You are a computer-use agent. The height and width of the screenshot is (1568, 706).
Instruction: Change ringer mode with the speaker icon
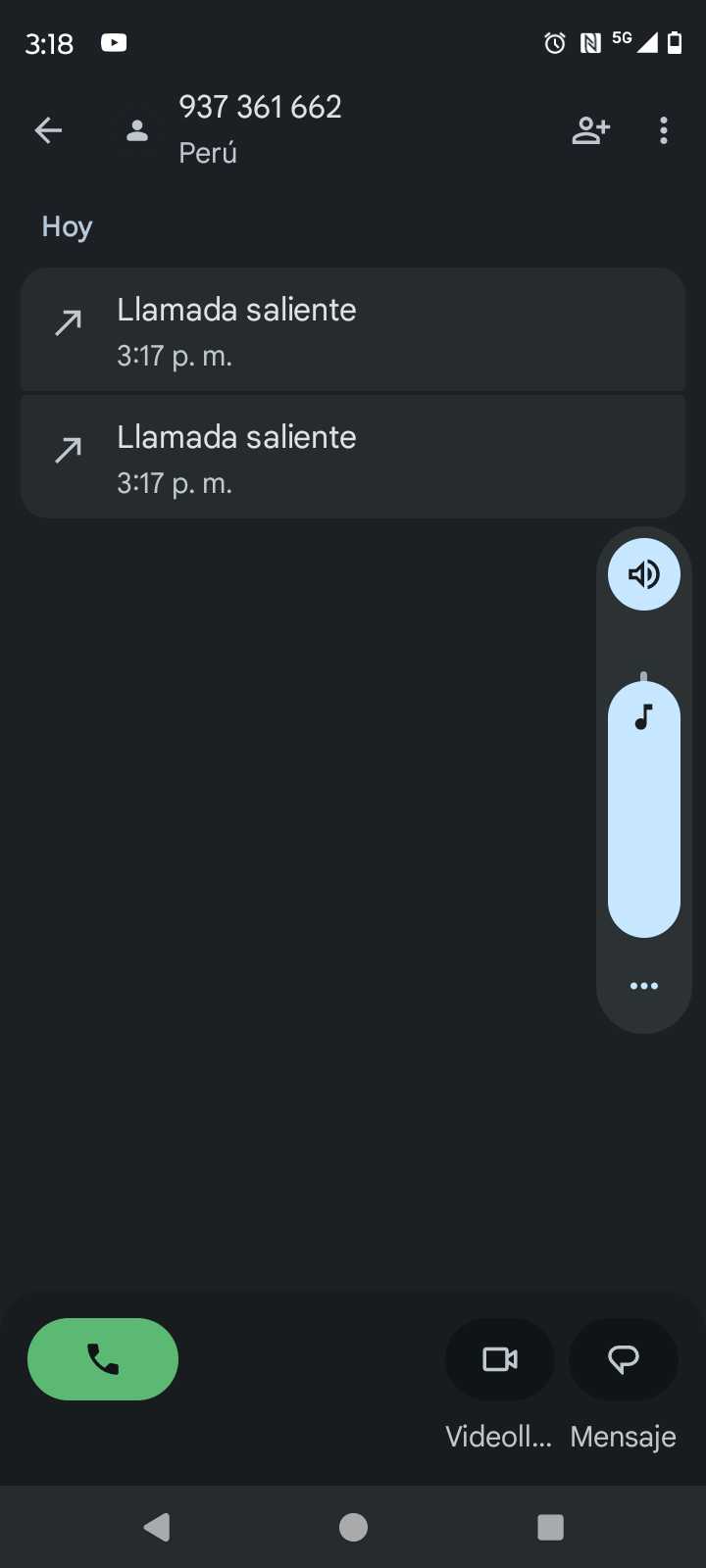[x=644, y=574]
